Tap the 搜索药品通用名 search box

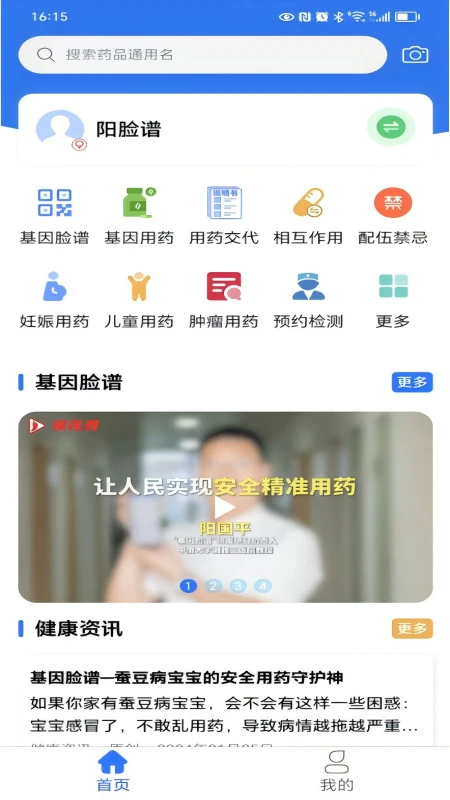point(203,55)
